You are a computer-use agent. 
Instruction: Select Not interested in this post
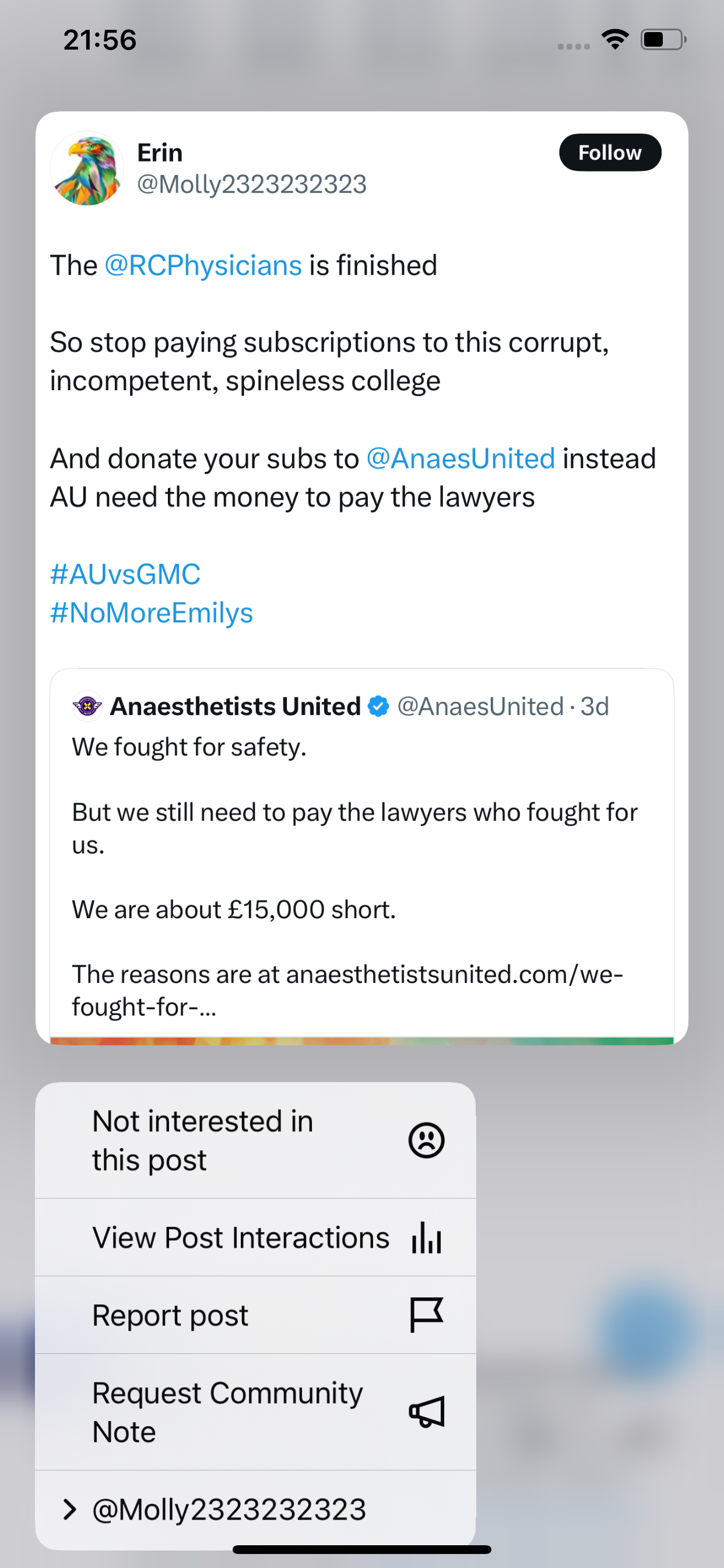[255, 1140]
